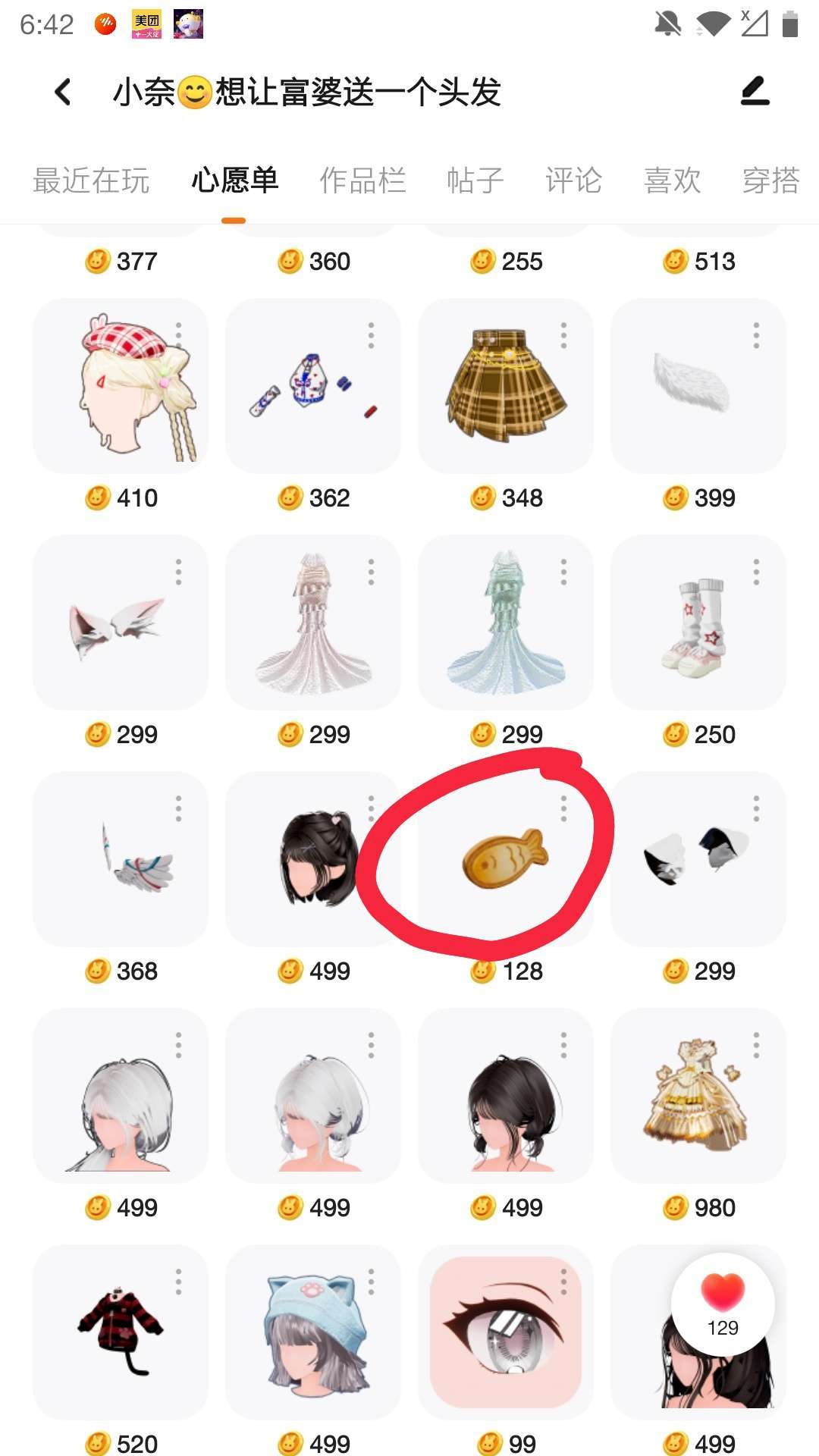The width and height of the screenshot is (819, 1456).
Task: View the star boots priced 250
Action: coord(698,623)
